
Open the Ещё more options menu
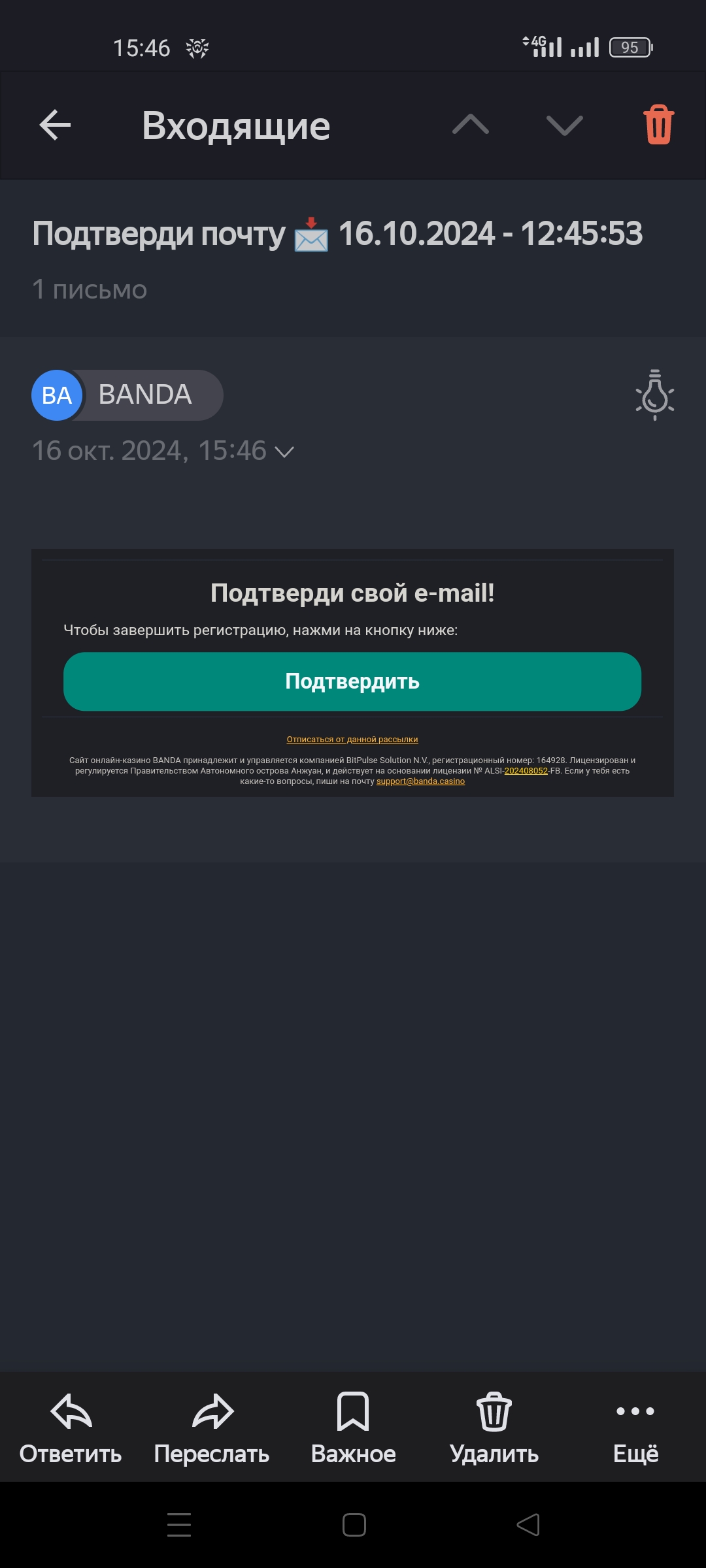point(635,1429)
